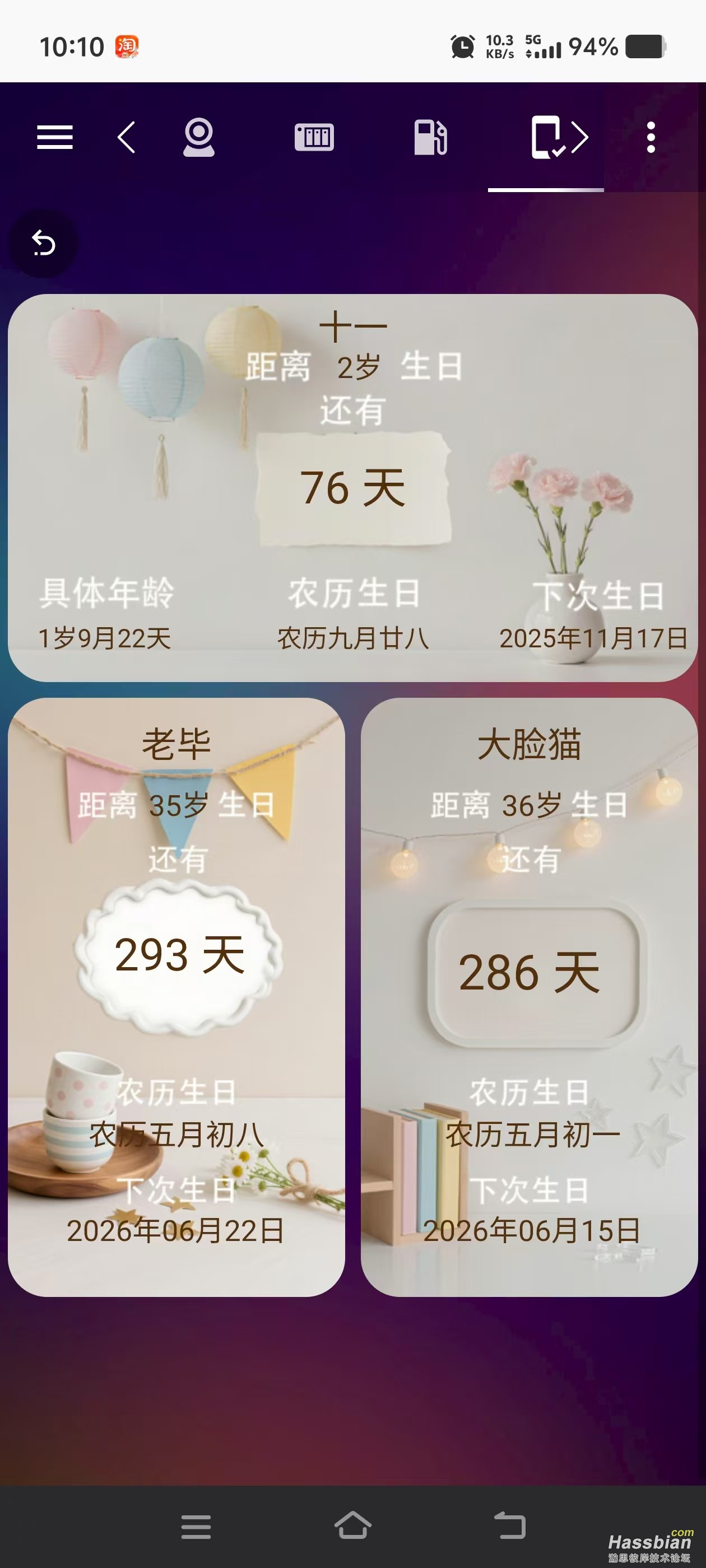Select the phone check tab

(x=546, y=138)
